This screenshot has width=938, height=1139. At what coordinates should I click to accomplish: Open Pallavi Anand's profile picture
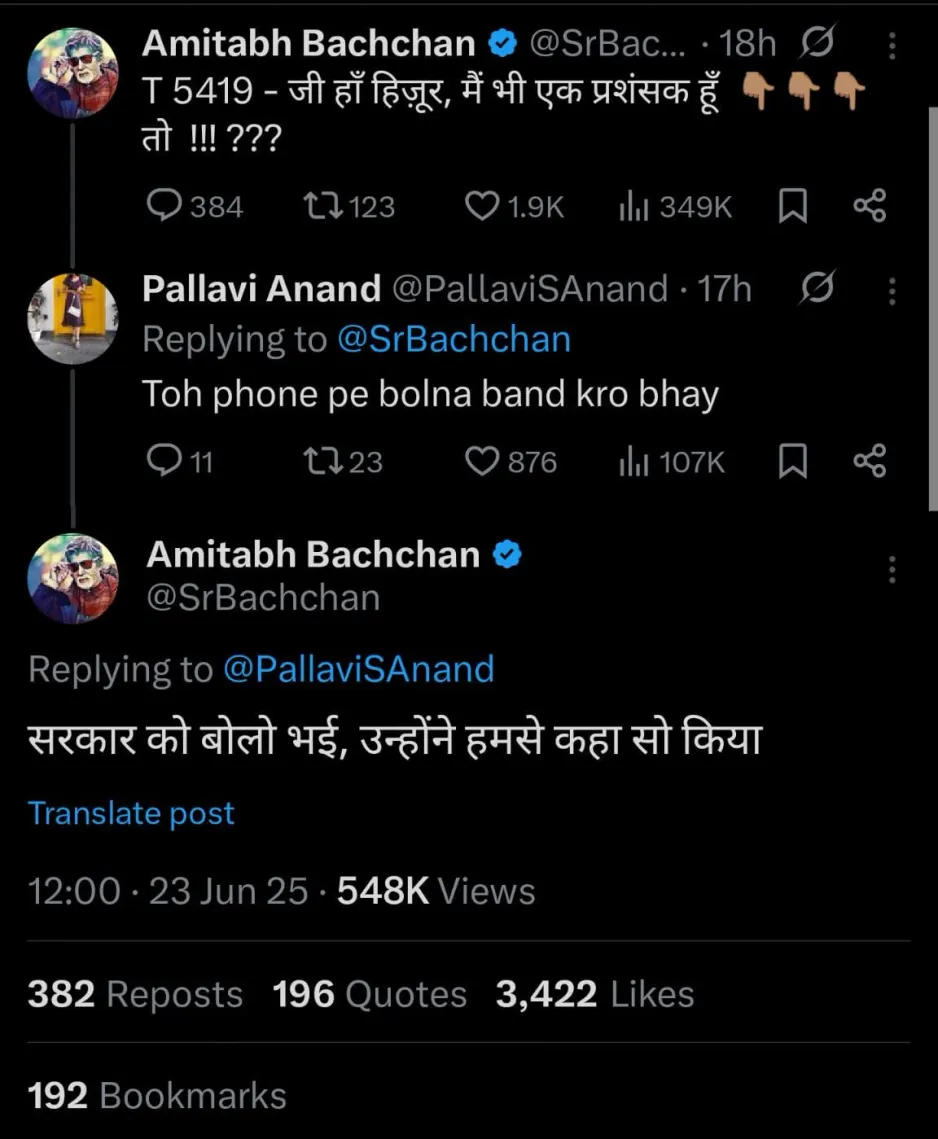pyautogui.click(x=72, y=318)
